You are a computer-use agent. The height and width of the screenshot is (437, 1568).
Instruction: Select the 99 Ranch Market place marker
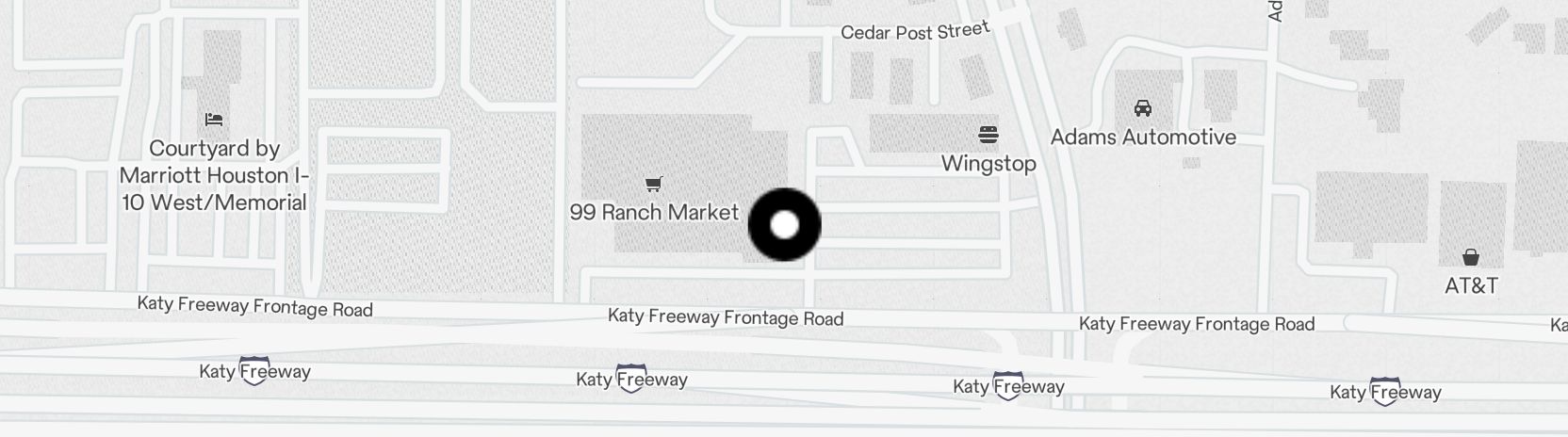coord(653,184)
